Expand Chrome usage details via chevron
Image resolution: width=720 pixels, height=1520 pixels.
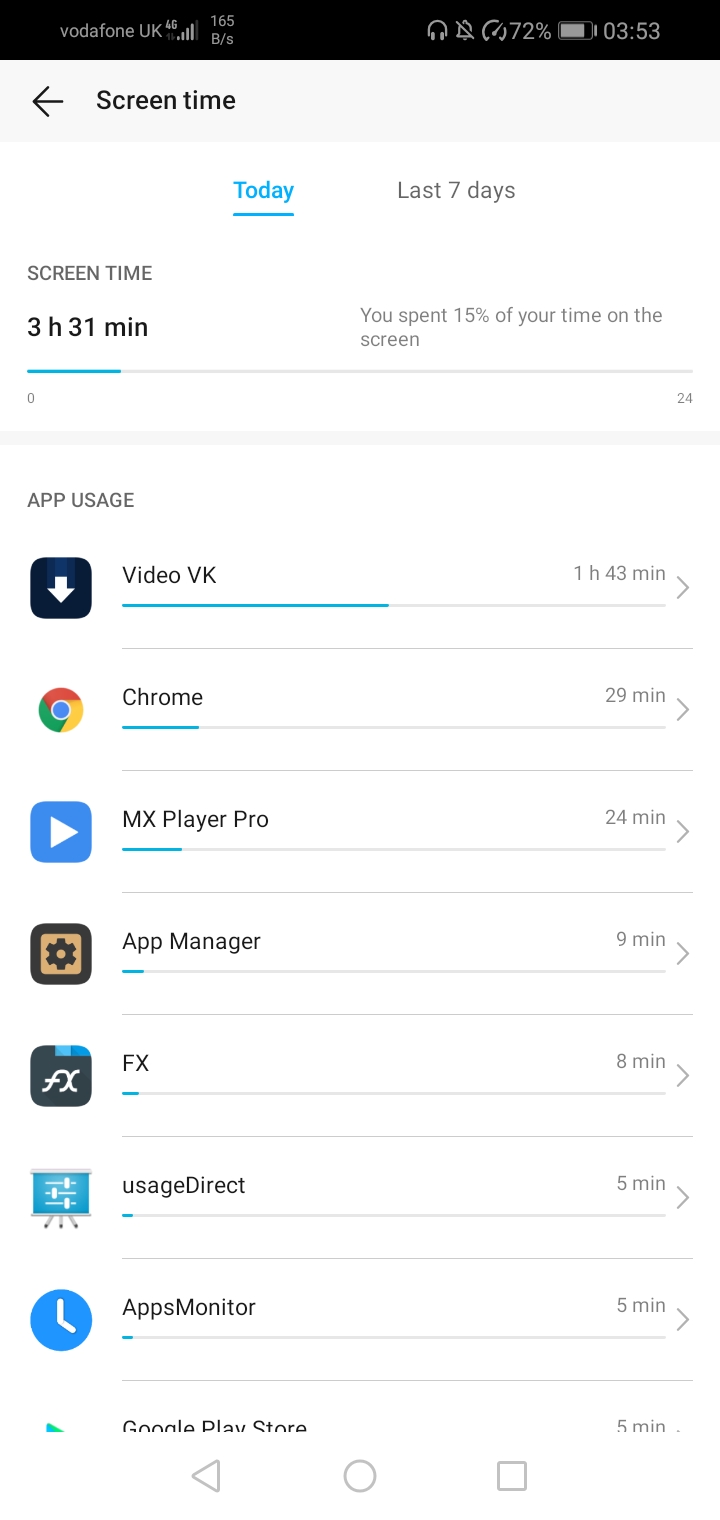coord(683,710)
